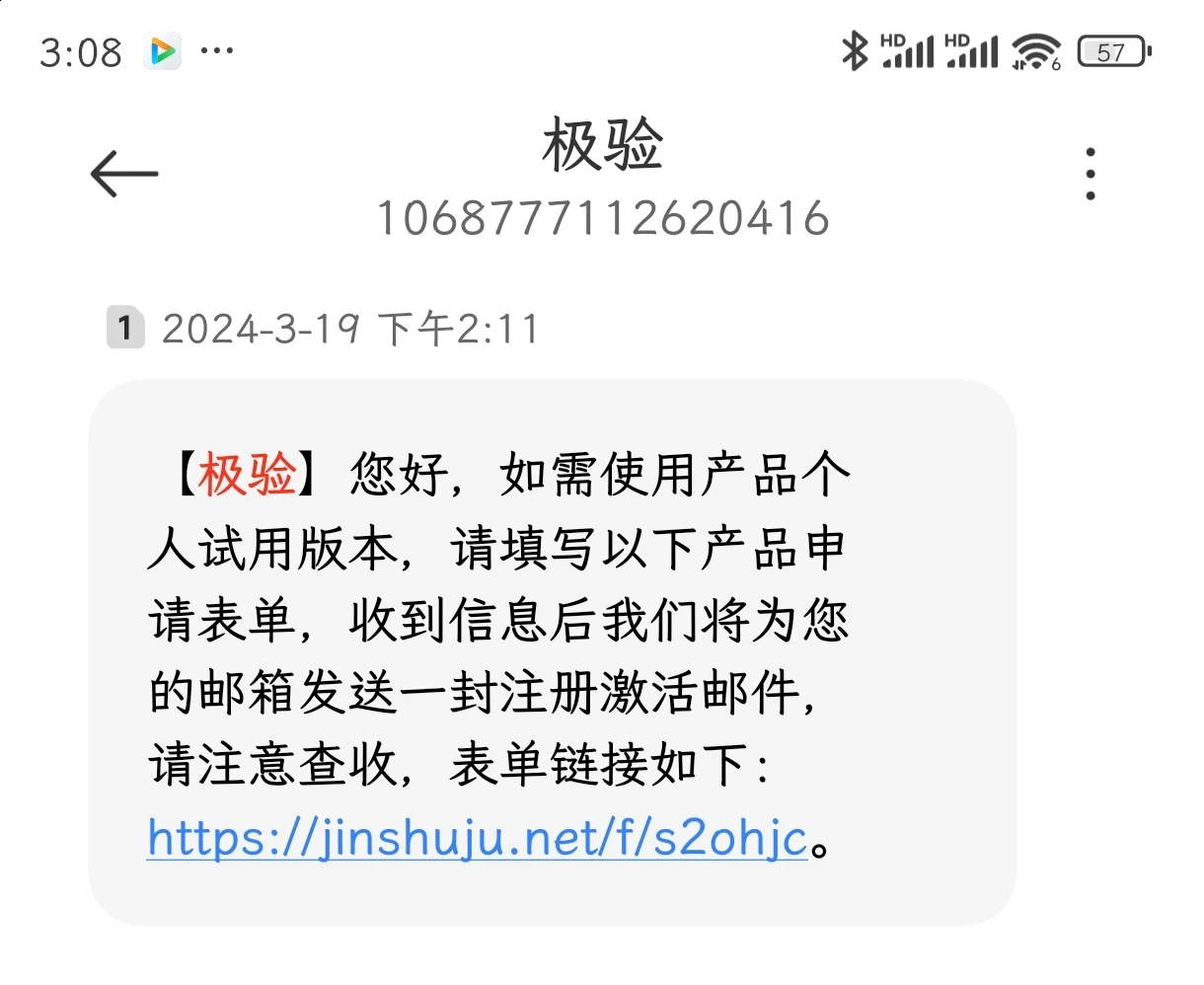Go back to the message list
This screenshot has width=1204, height=985.
tap(124, 175)
